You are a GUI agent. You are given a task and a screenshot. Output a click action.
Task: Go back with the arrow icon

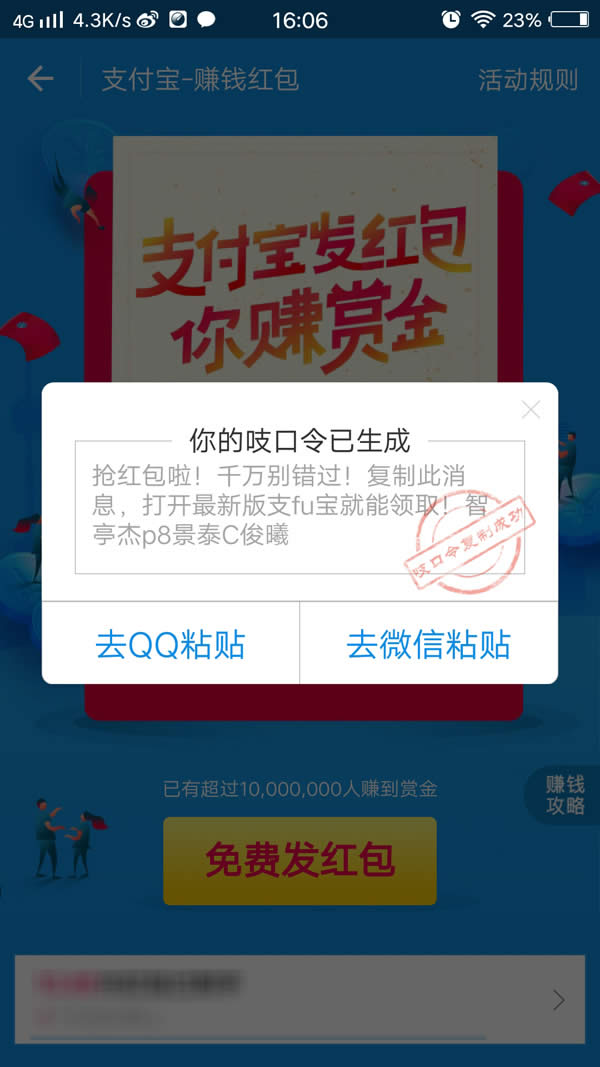click(40, 79)
